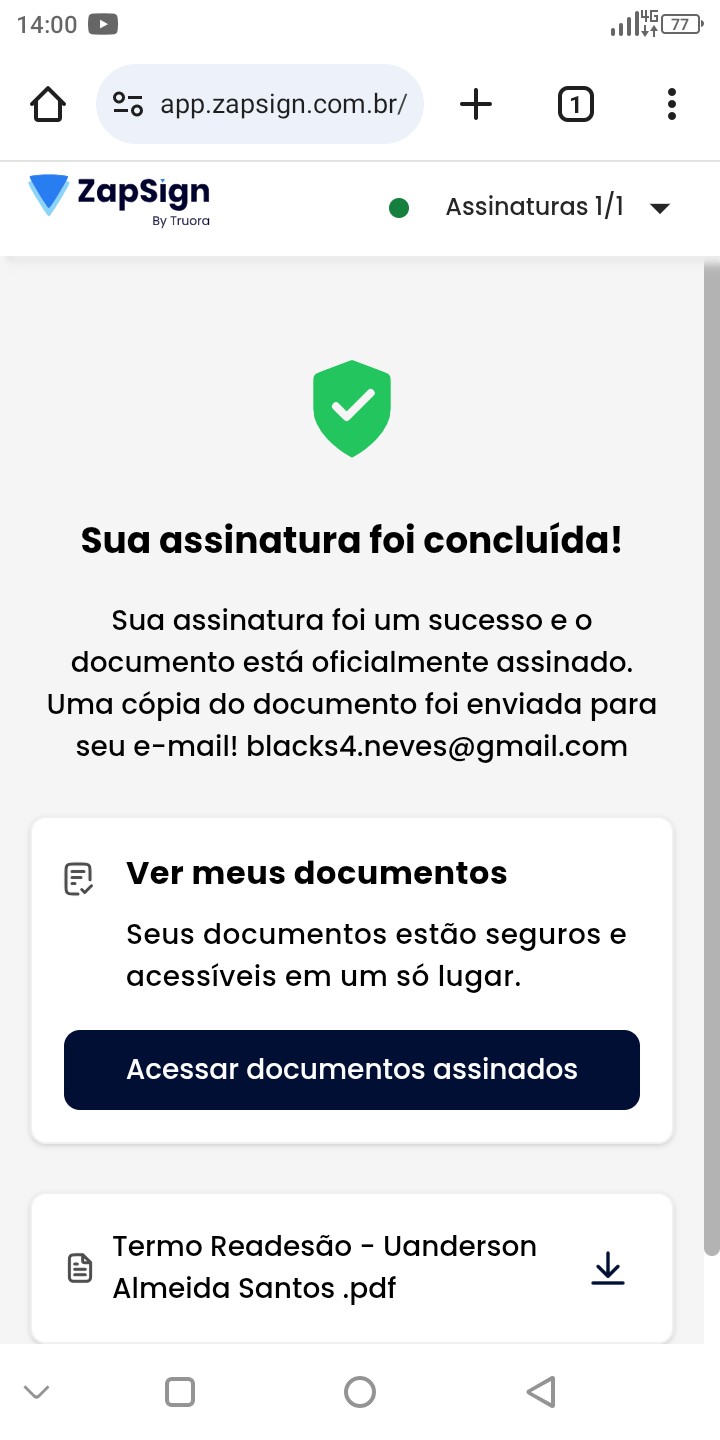Image resolution: width=720 pixels, height=1440 pixels.
Task: Tap Acessar documentos assinados
Action: 352,1069
